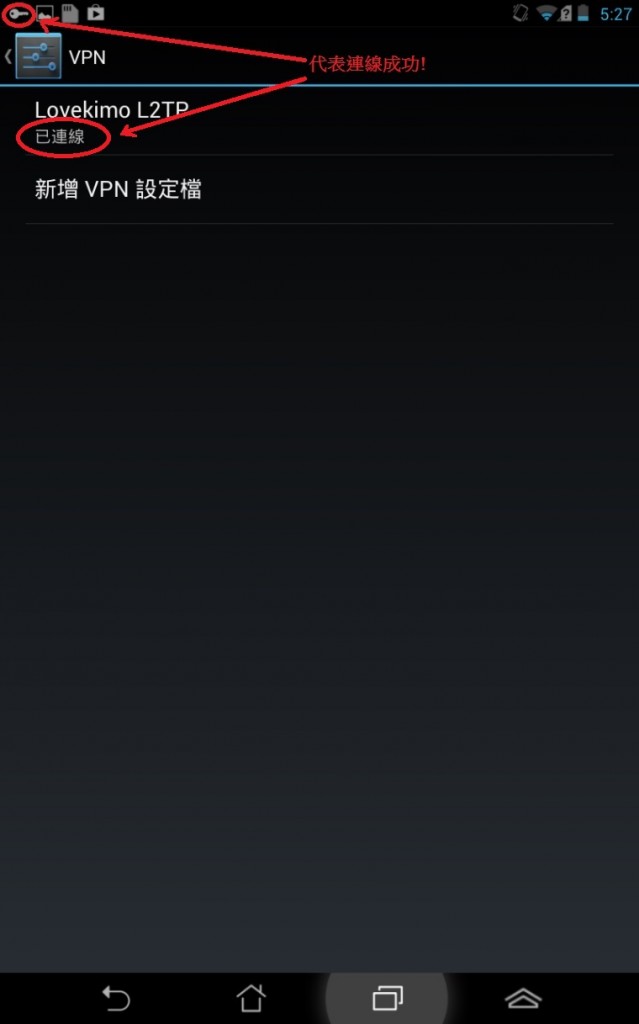Open the recent apps view

(x=387, y=997)
